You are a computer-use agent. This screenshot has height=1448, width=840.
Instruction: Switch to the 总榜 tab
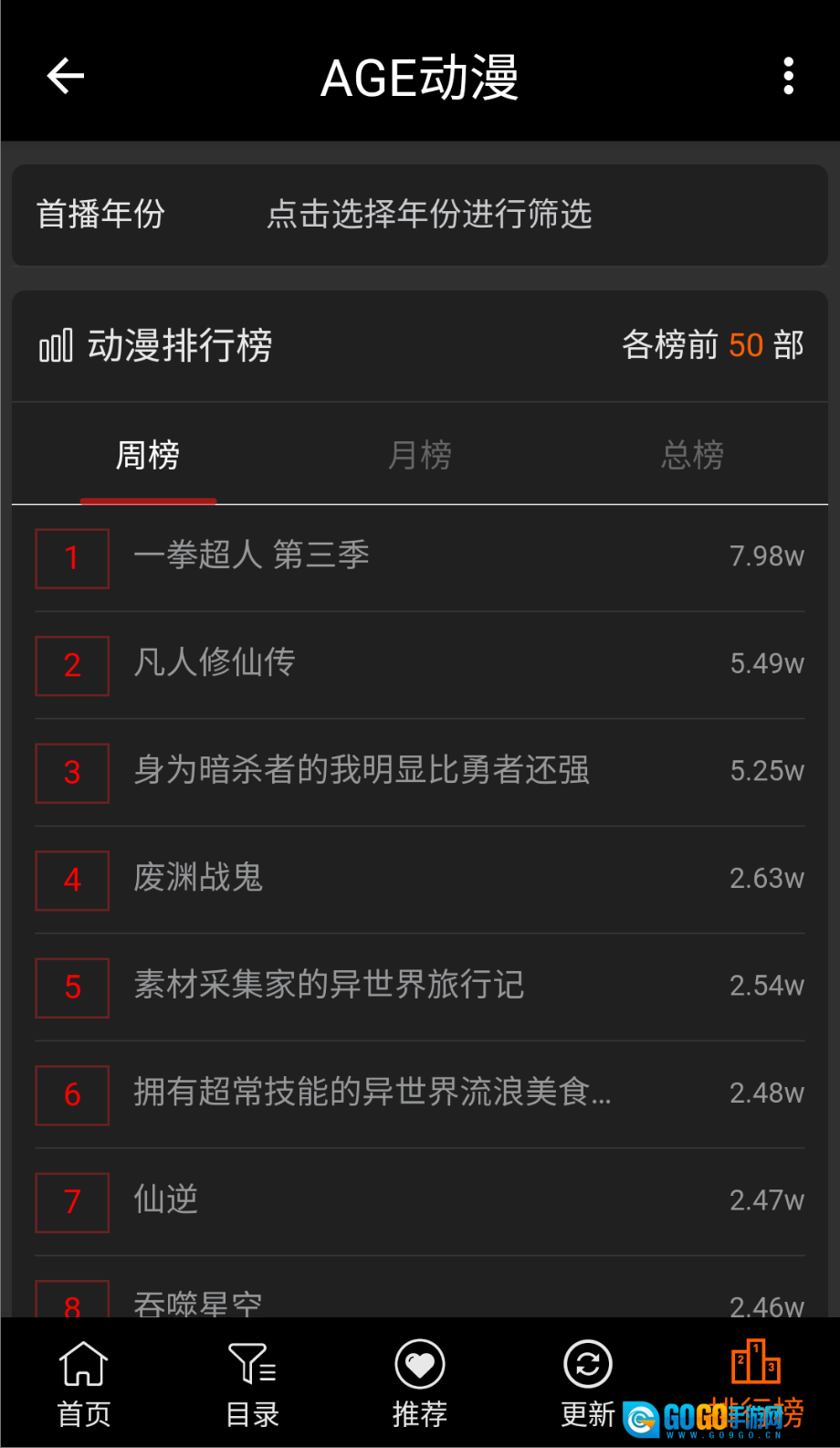pos(692,455)
